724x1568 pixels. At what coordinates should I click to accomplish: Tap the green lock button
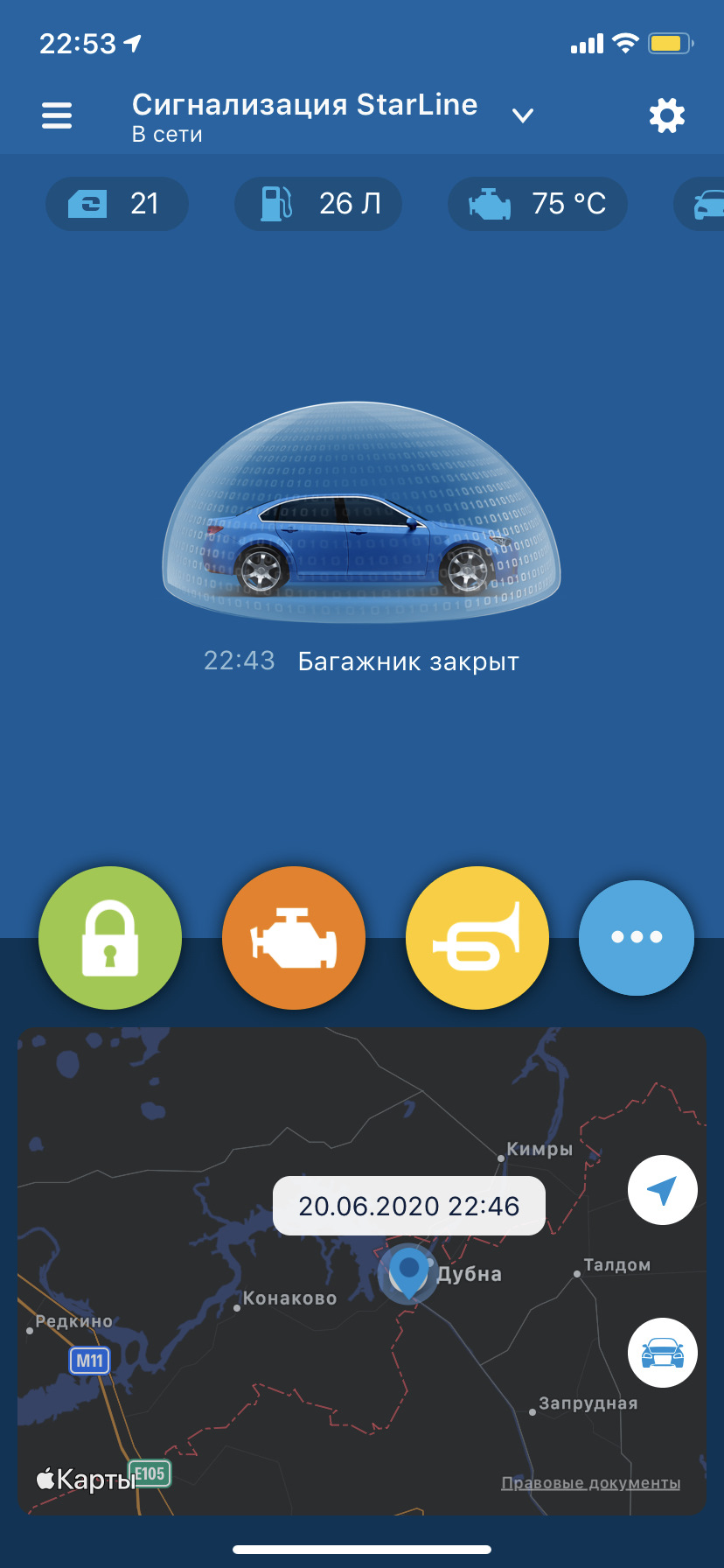(x=110, y=938)
